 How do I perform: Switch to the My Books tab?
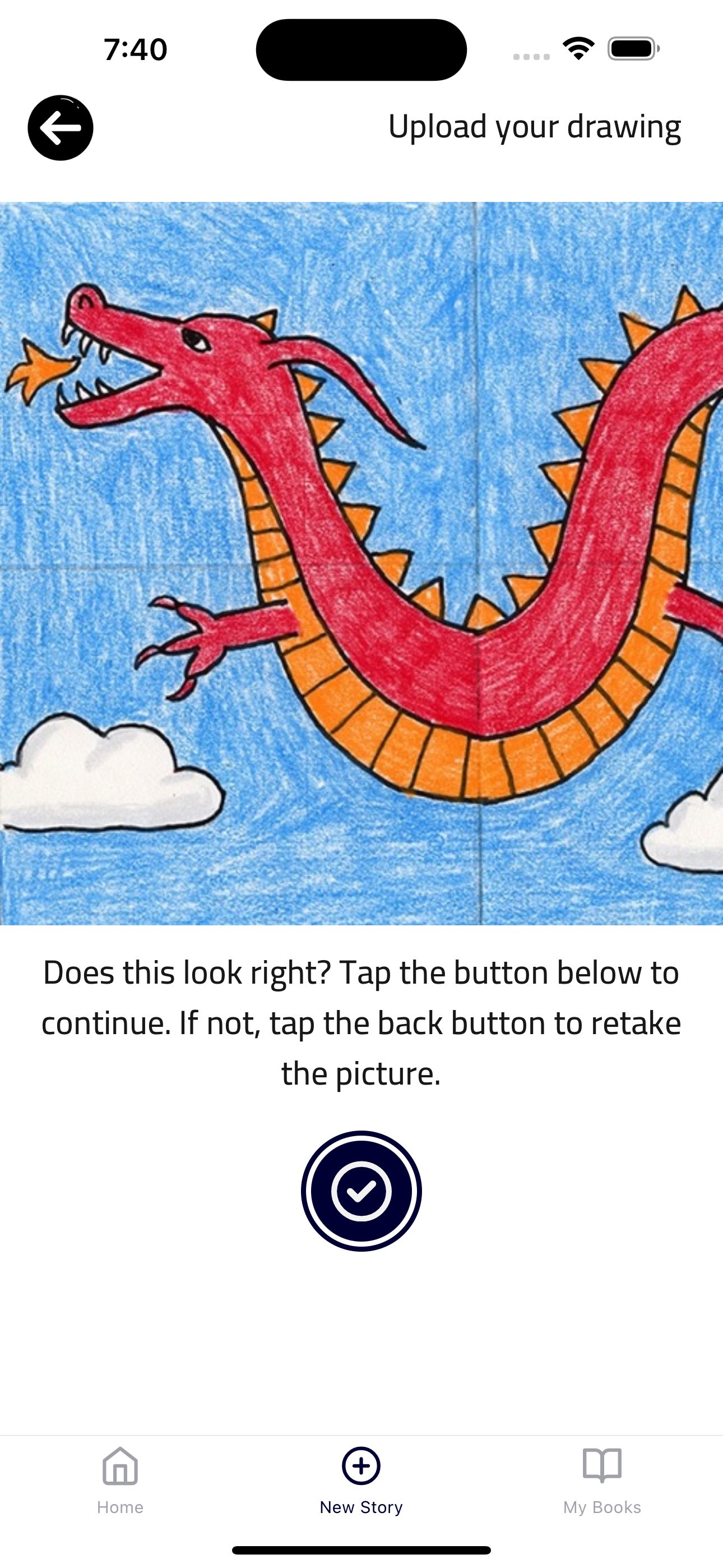click(602, 1481)
